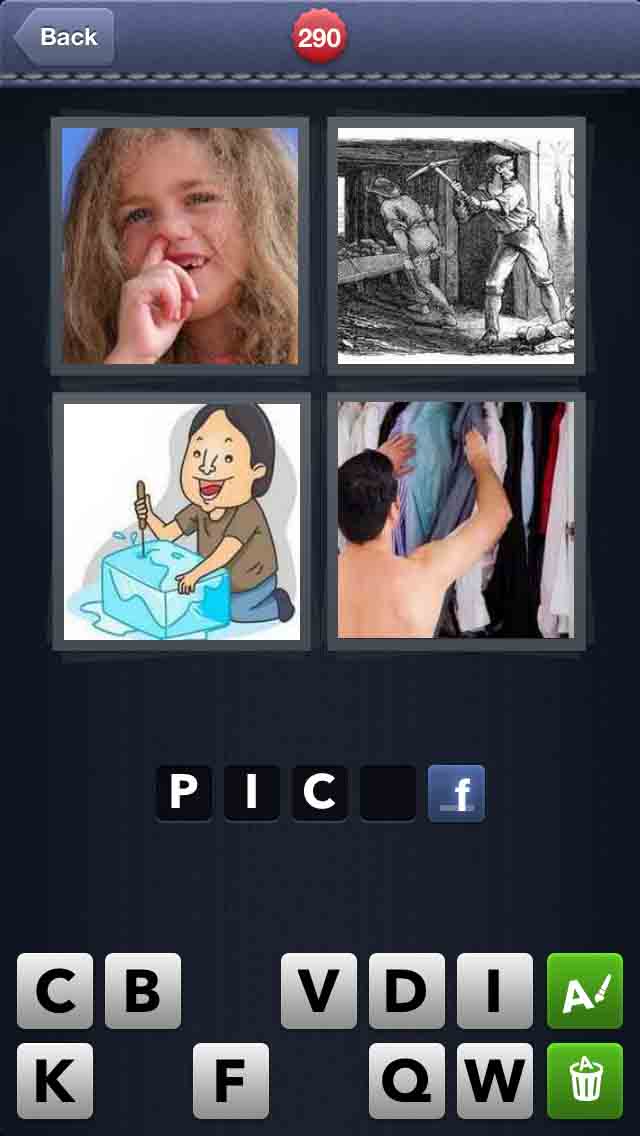Add the letter C tile from the bank
The width and height of the screenshot is (640, 1136).
pyautogui.click(x=55, y=991)
